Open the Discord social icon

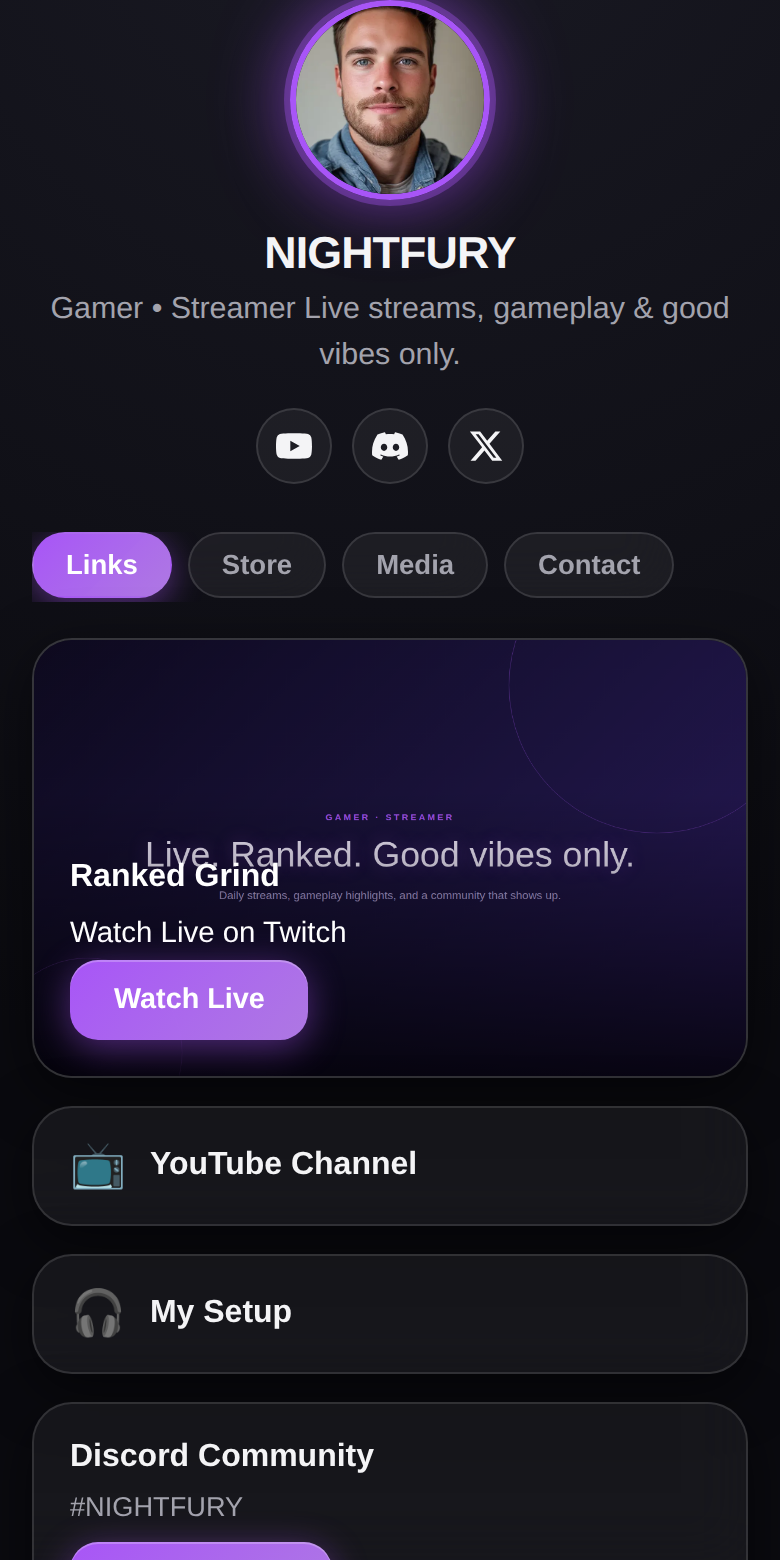(390, 446)
